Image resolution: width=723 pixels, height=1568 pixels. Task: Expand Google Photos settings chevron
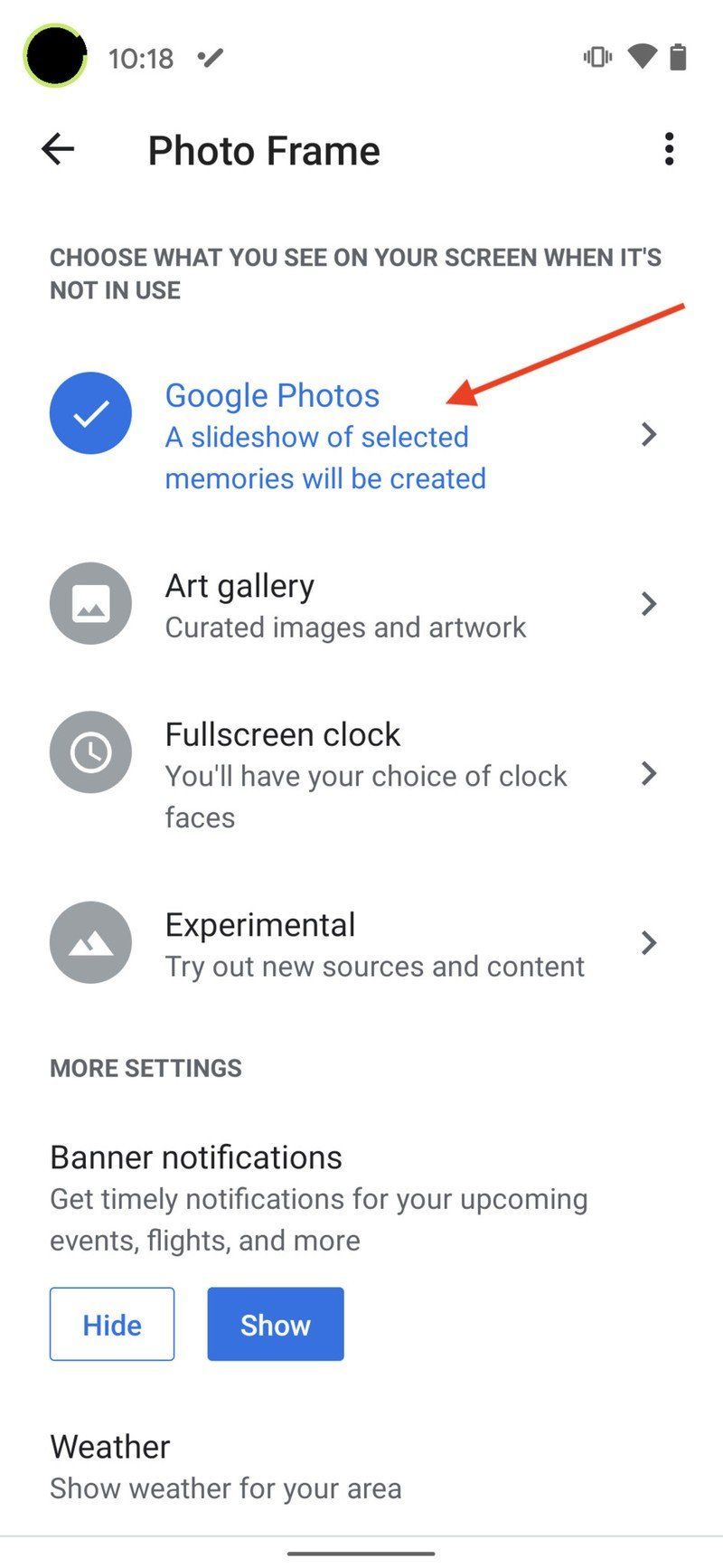(649, 435)
